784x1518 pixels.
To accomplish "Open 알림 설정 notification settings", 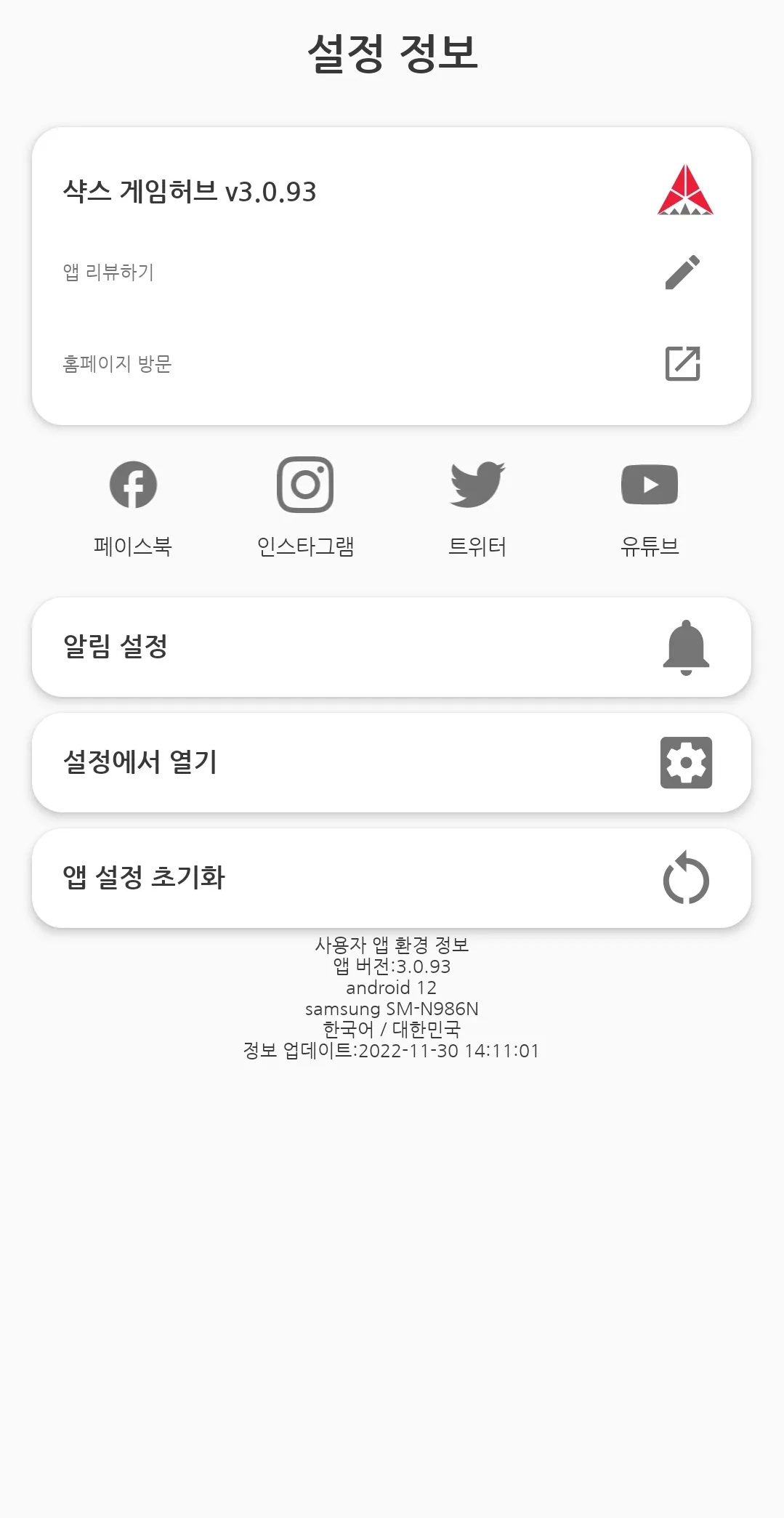I will coord(391,647).
